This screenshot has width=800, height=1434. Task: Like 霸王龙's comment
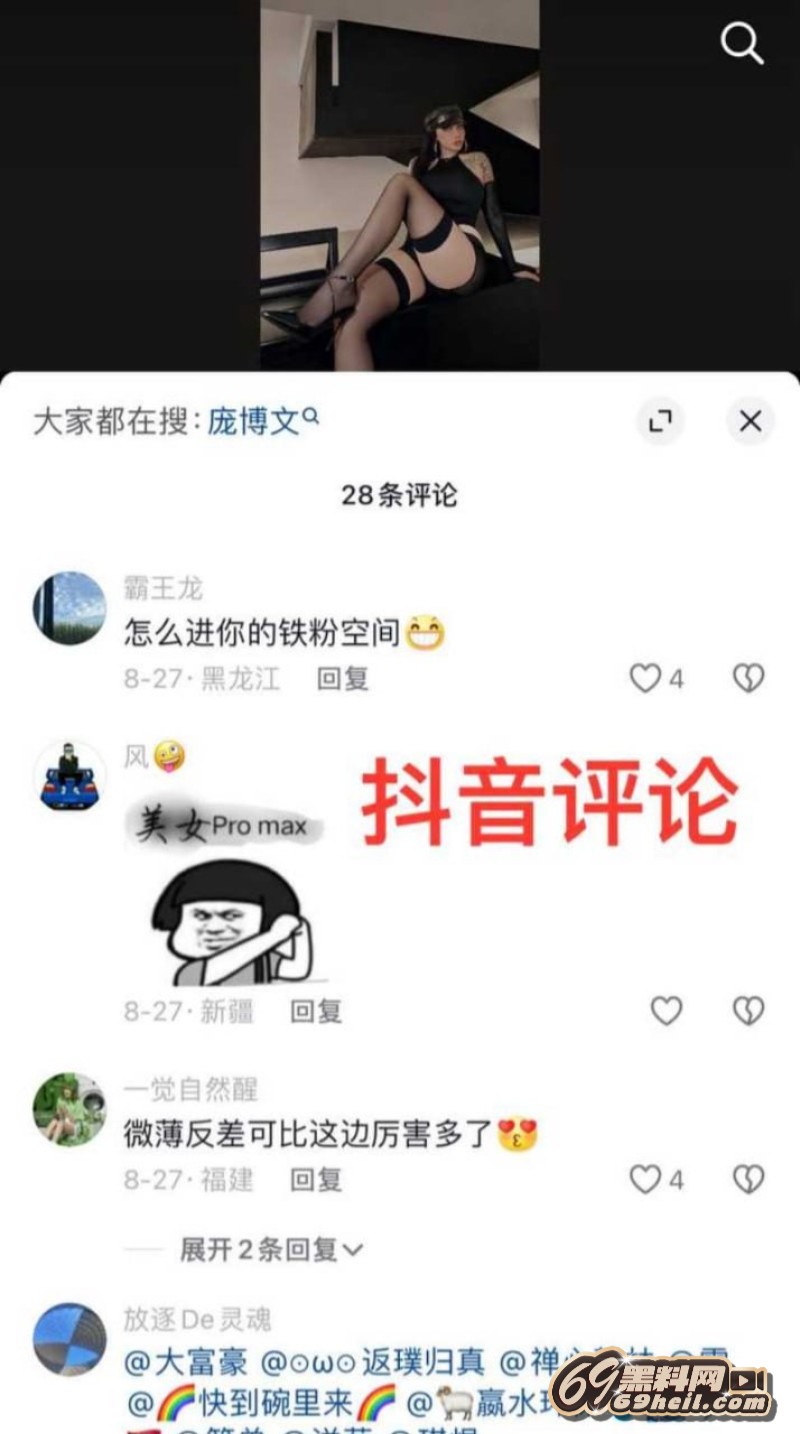pos(646,679)
